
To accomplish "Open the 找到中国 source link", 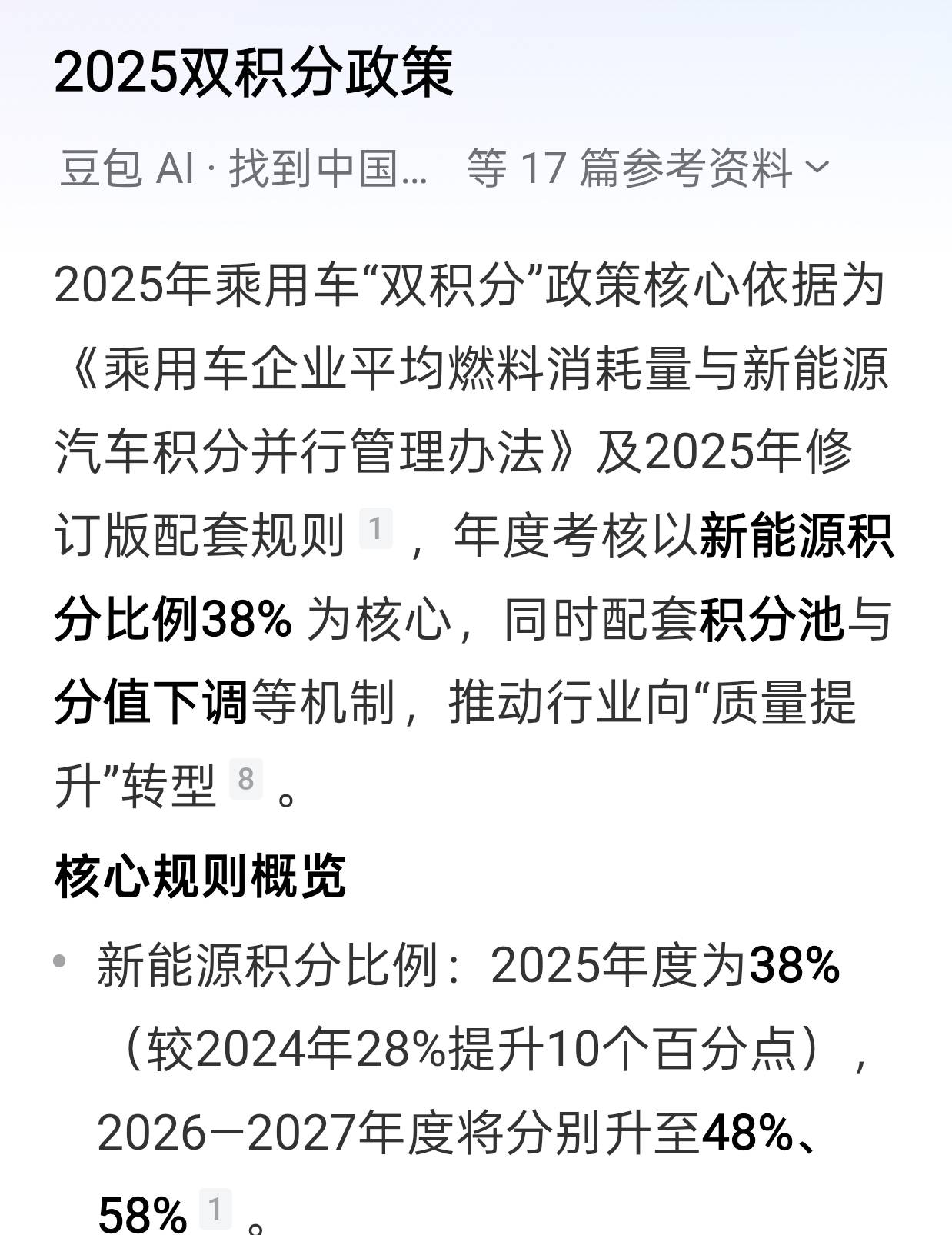I will pos(331,168).
